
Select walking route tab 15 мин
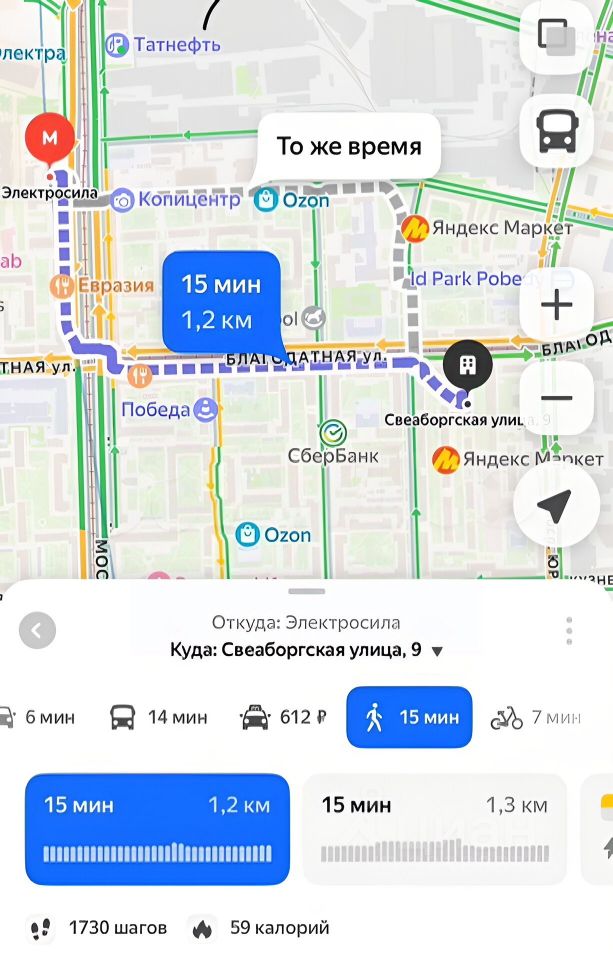[409, 717]
